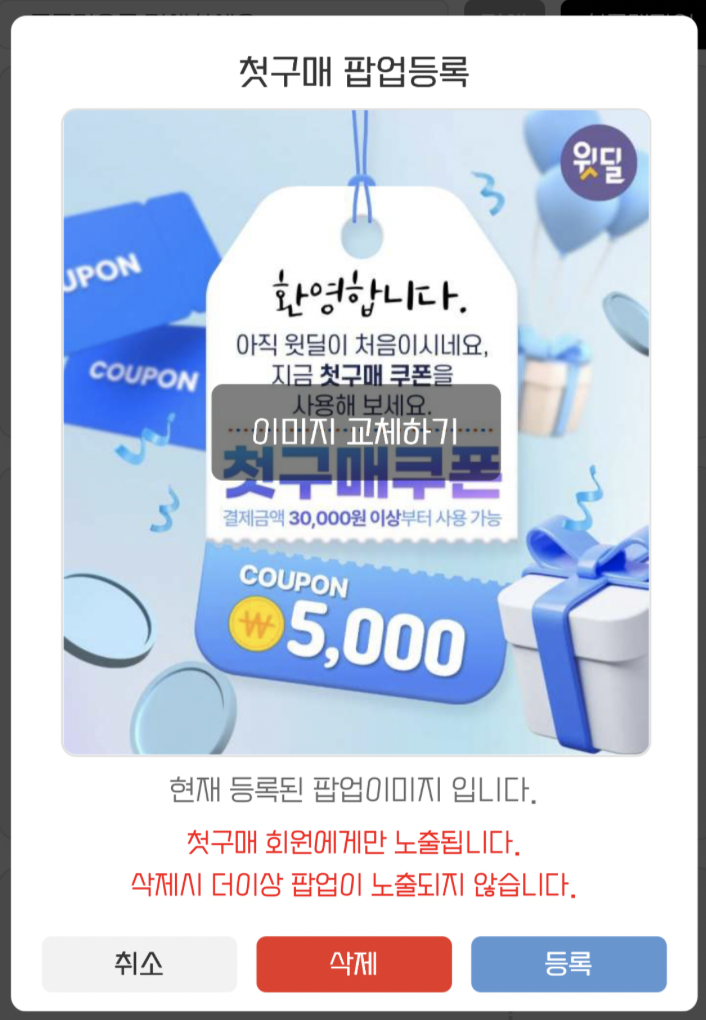Delete the popup with the 삭제 button
706x1020 pixels.
click(x=354, y=964)
